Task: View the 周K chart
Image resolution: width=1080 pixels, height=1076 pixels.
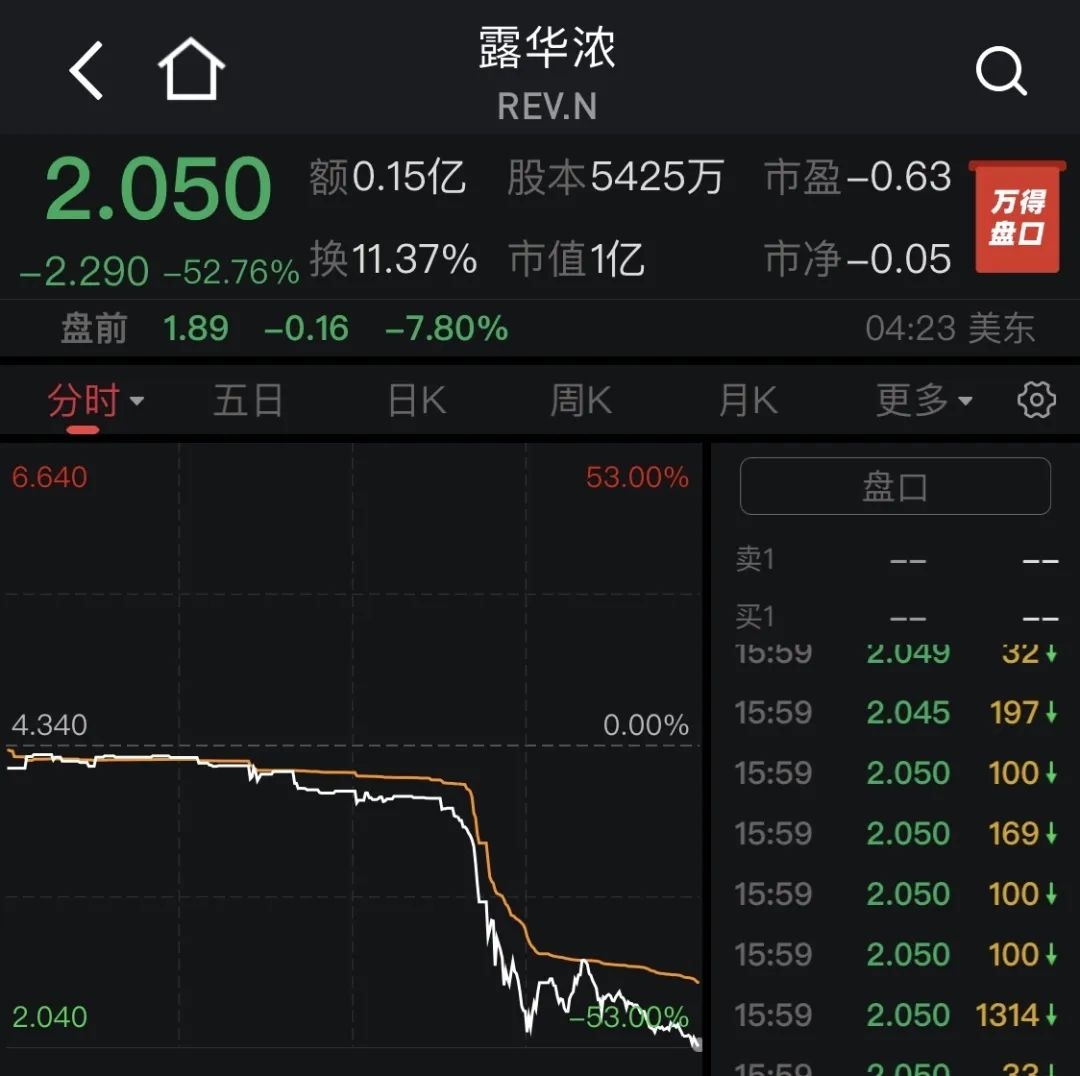Action: 581,401
